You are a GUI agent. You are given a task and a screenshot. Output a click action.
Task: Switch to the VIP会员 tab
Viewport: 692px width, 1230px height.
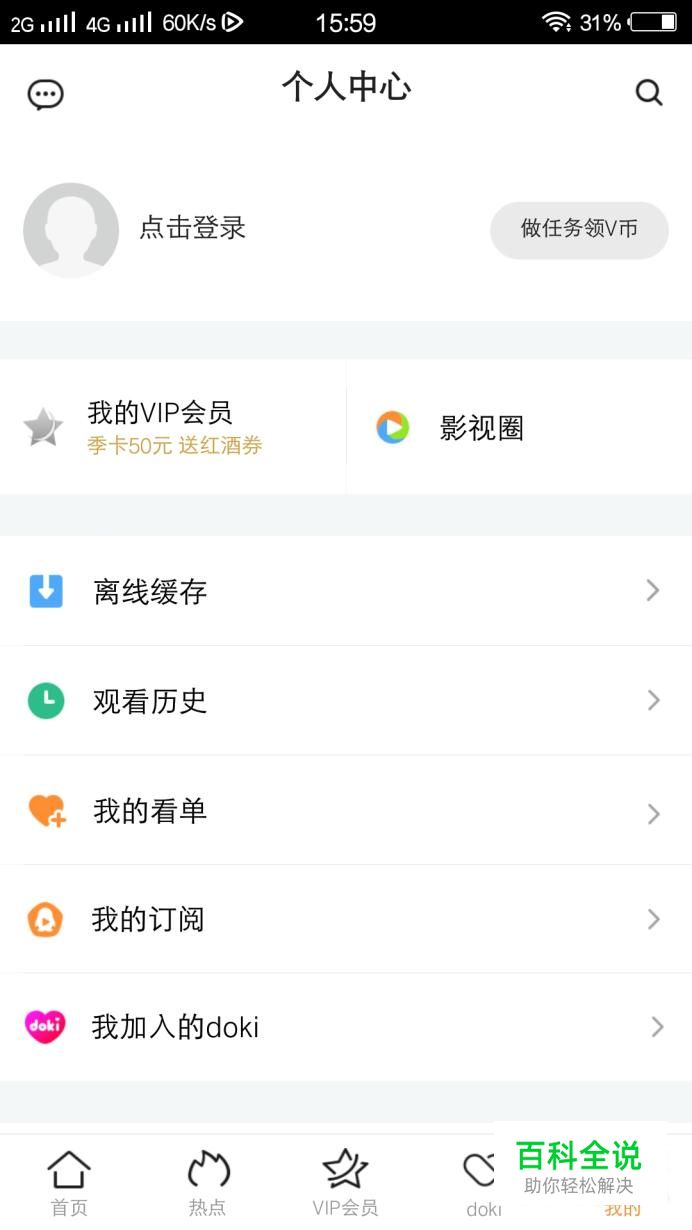coord(345,1183)
